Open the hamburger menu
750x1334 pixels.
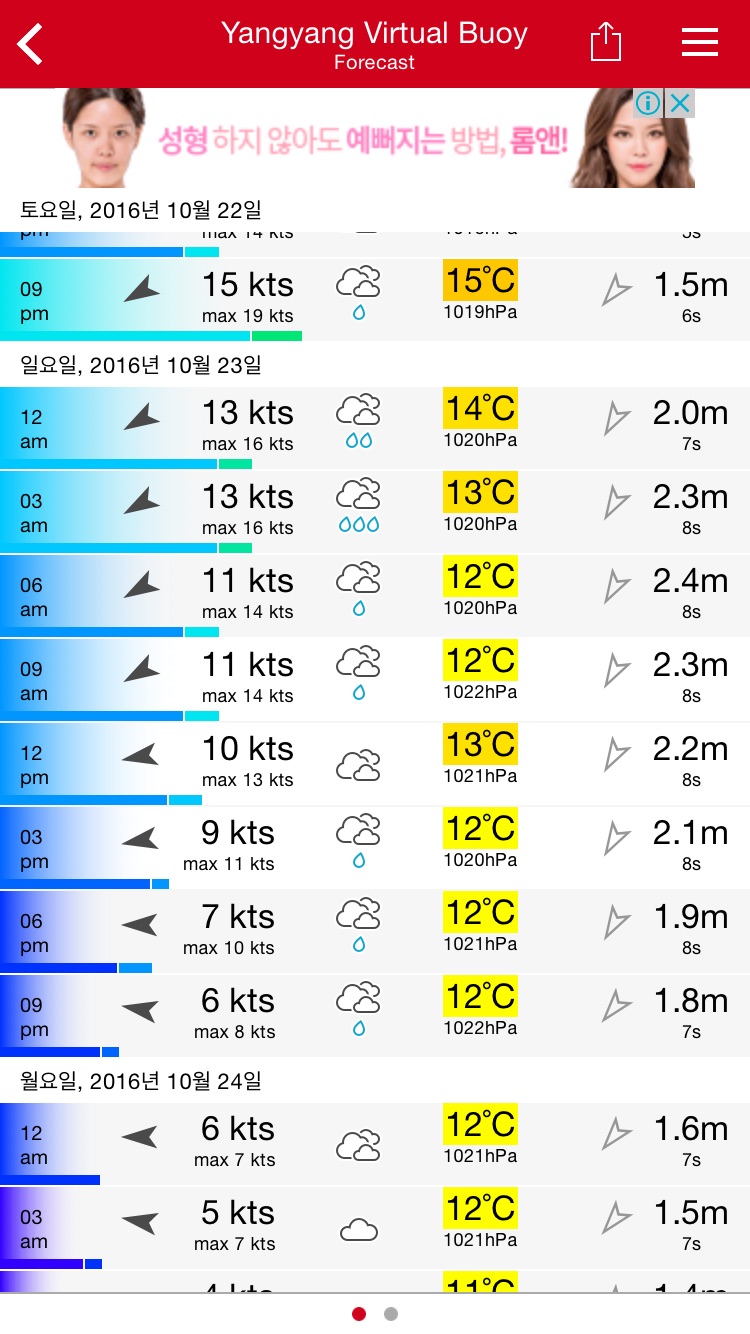(x=699, y=43)
